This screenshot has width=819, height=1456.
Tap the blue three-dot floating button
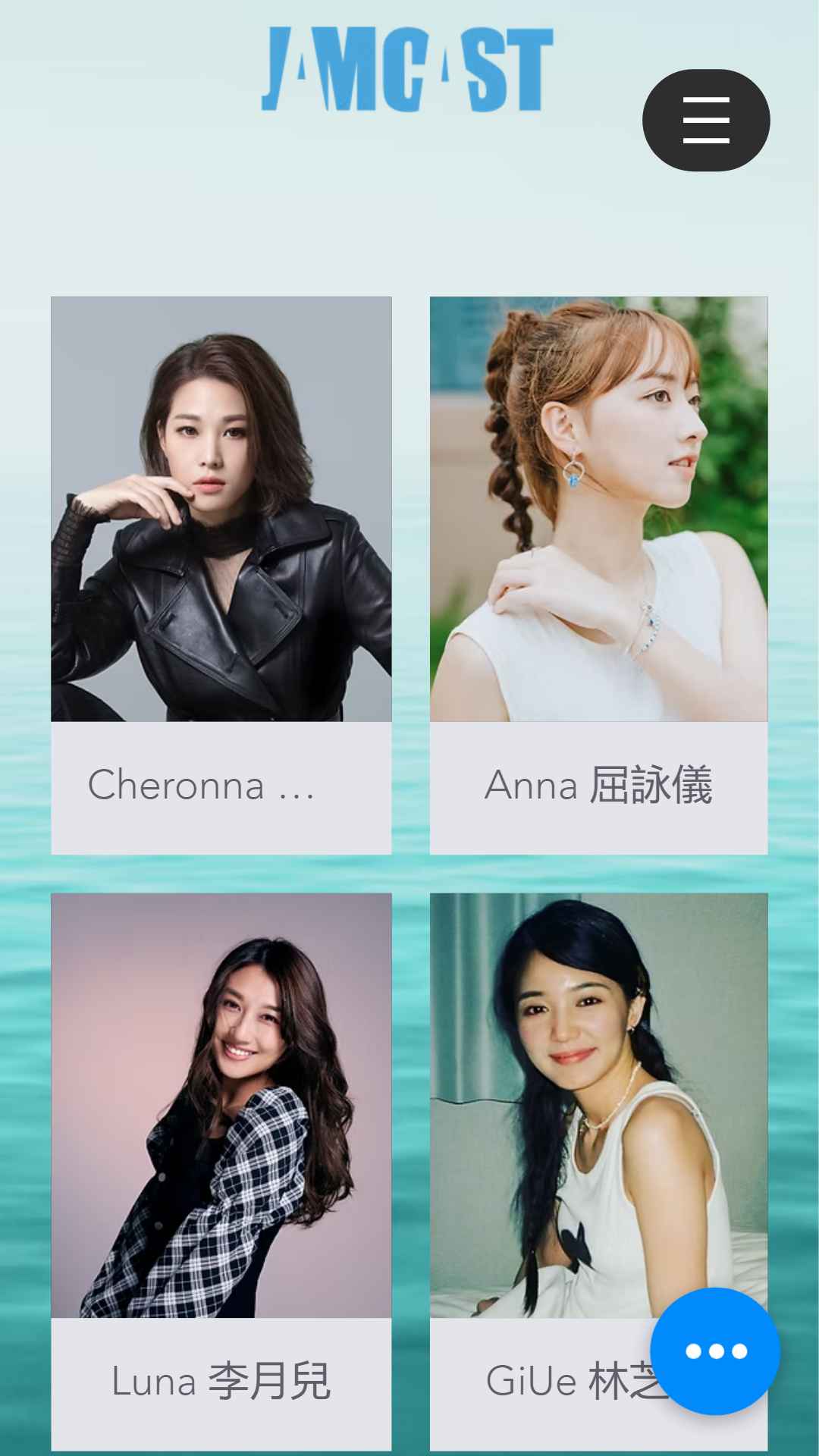(715, 1351)
